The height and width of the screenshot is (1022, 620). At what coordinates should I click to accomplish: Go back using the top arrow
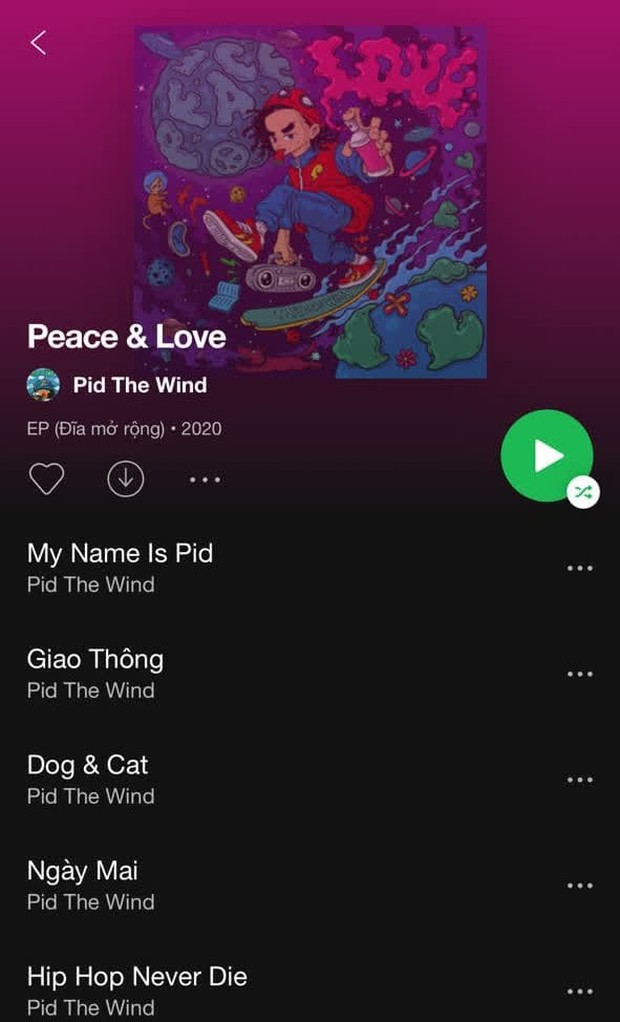click(39, 43)
